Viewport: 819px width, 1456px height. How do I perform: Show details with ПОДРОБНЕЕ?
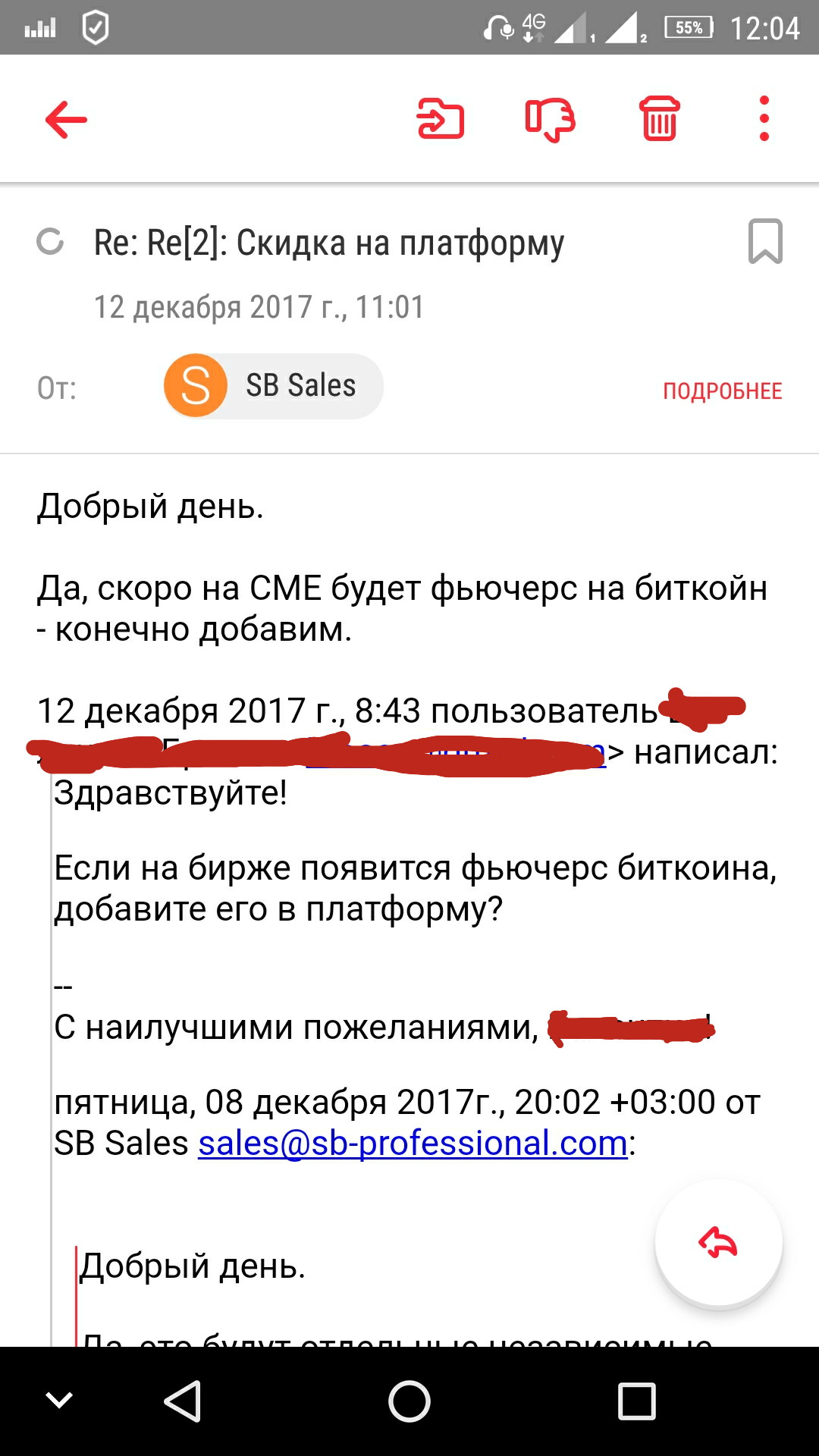click(x=722, y=391)
